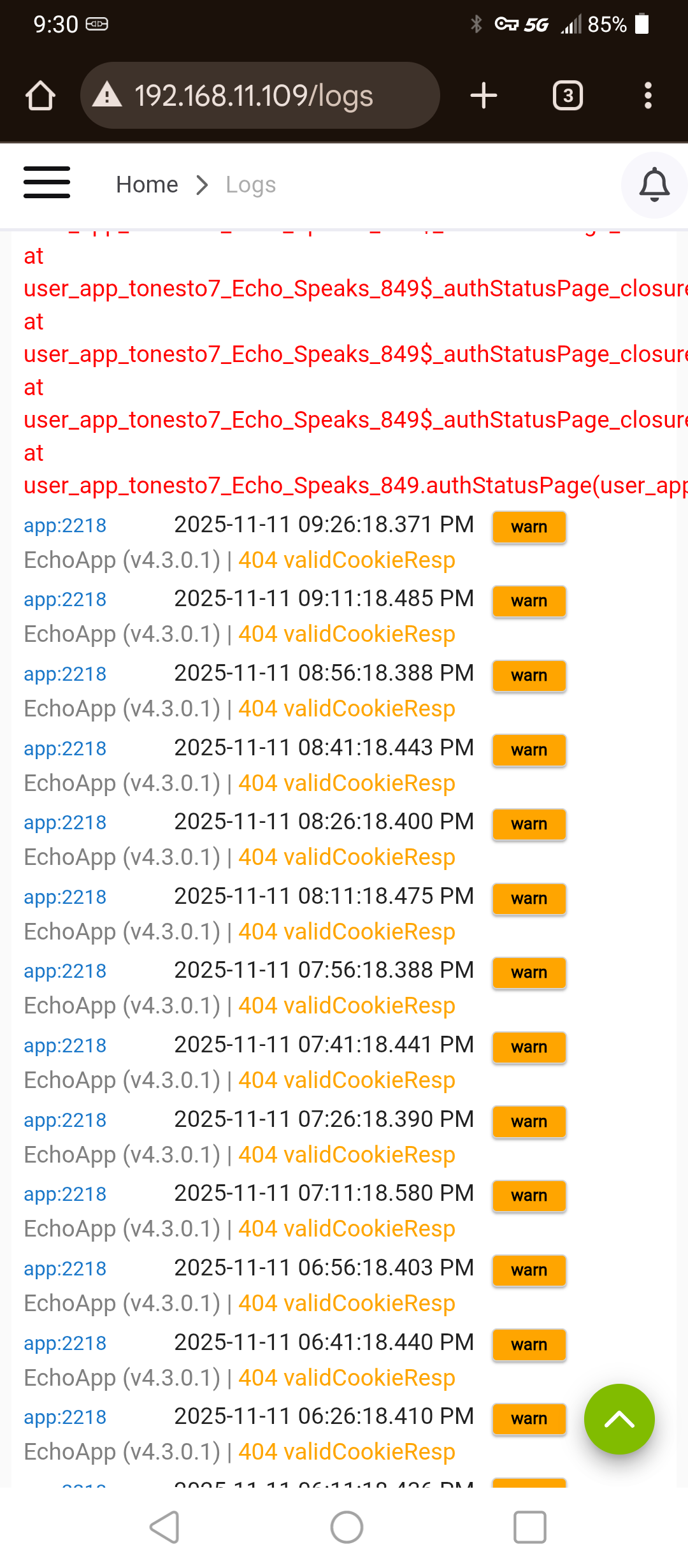Open app:2218 link at 09:26:18.371 PM
688x1568 pixels.
[x=65, y=526]
